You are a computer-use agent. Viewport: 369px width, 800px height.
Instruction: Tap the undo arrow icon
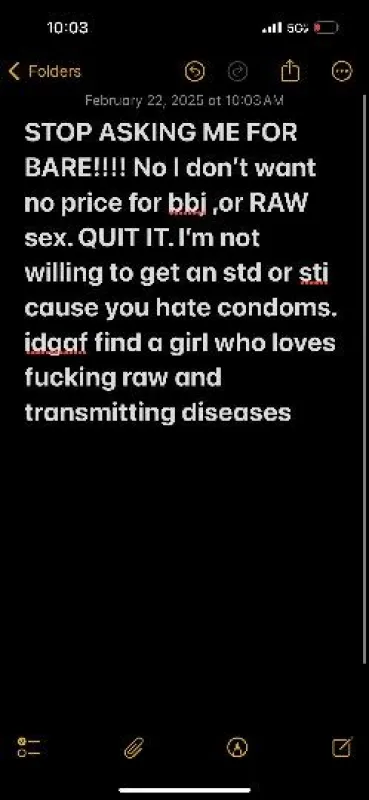tap(194, 72)
